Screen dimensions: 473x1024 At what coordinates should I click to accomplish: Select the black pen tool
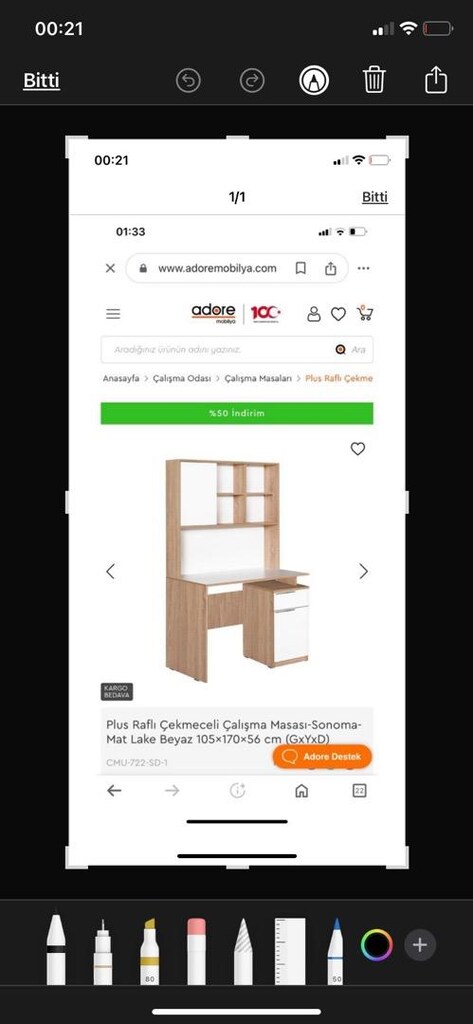pos(56,948)
